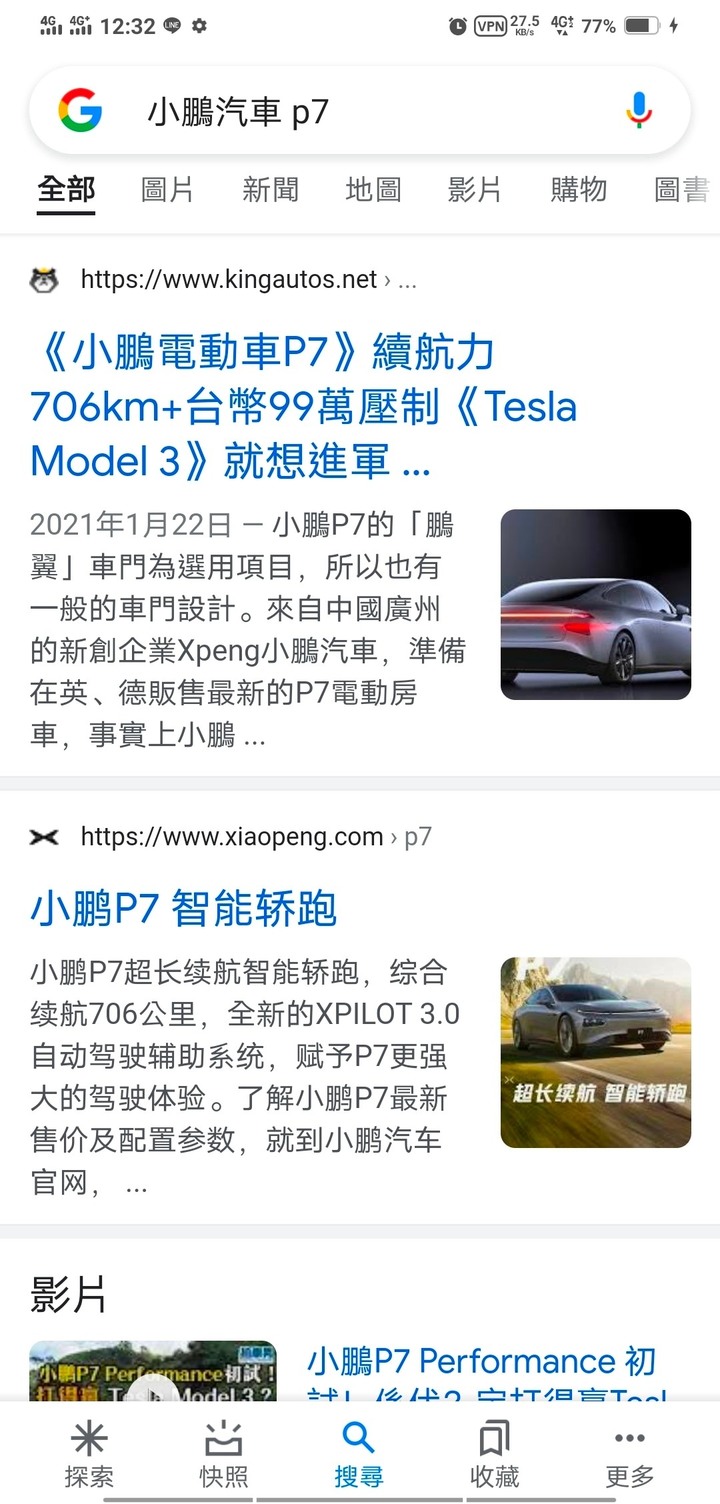Open the taillight car thumbnail from kingautos
The height and width of the screenshot is (1504, 720).
pyautogui.click(x=595, y=604)
